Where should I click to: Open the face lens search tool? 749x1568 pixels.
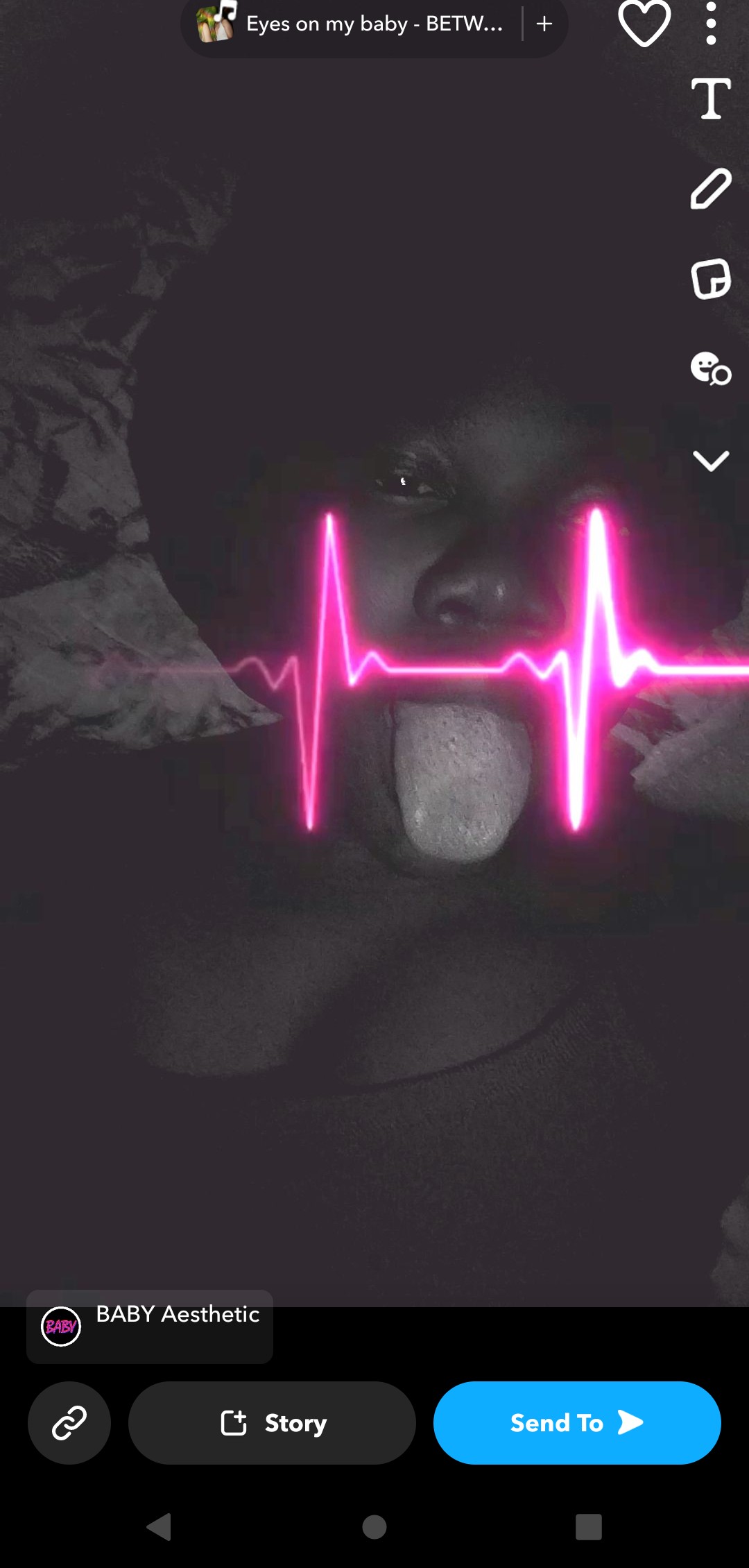711,368
